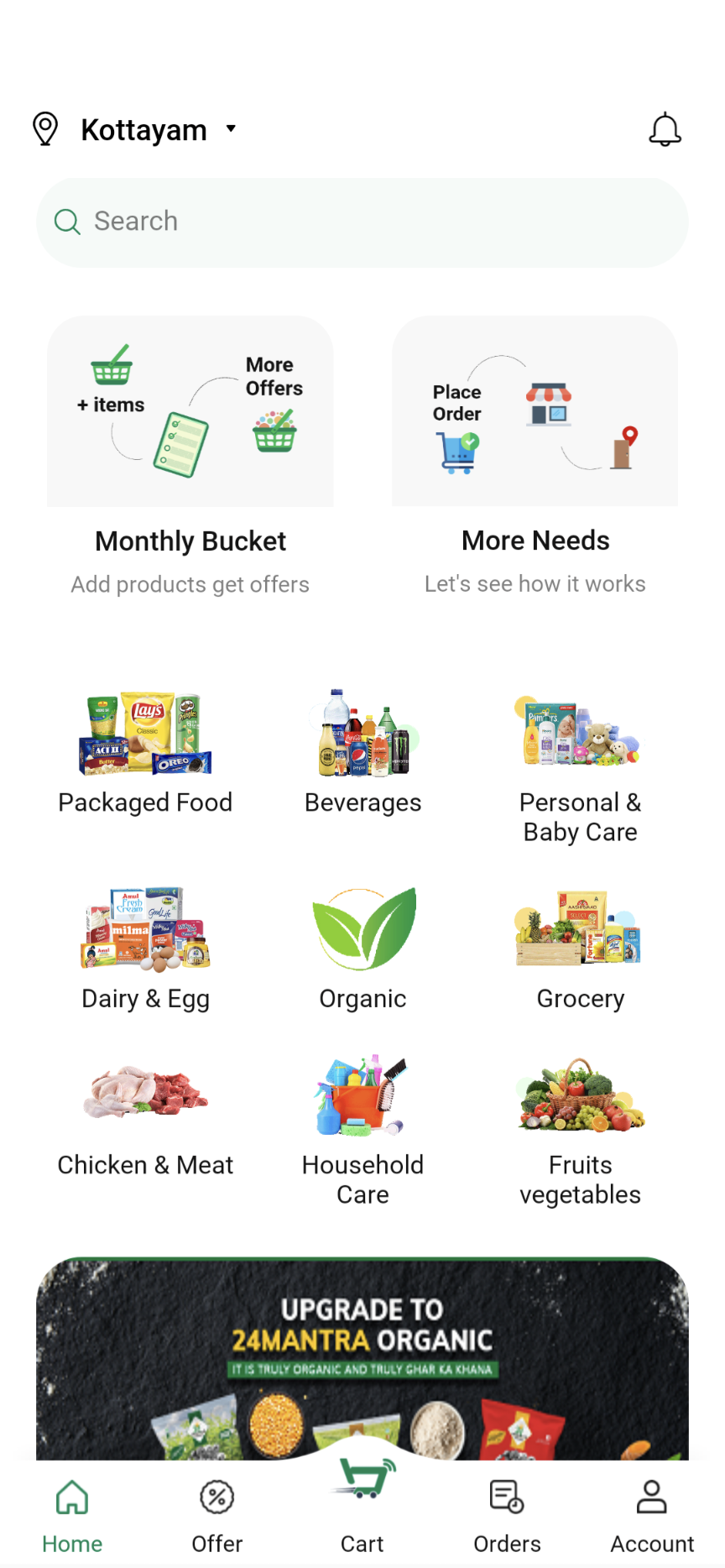Open the Kottayam location dropdown
This screenshot has width=725, height=1568.
[x=158, y=130]
